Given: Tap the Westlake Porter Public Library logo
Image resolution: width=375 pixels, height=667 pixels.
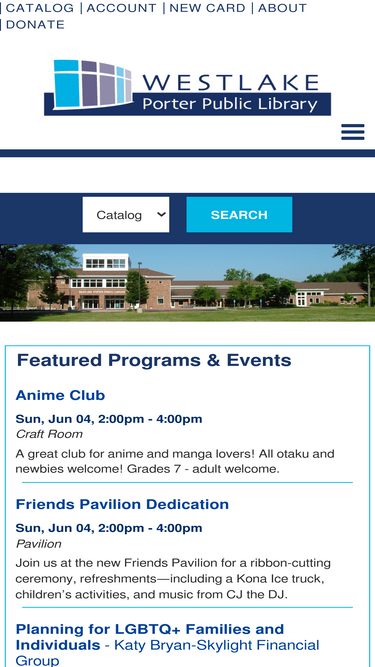Looking at the screenshot, I should click(x=188, y=87).
